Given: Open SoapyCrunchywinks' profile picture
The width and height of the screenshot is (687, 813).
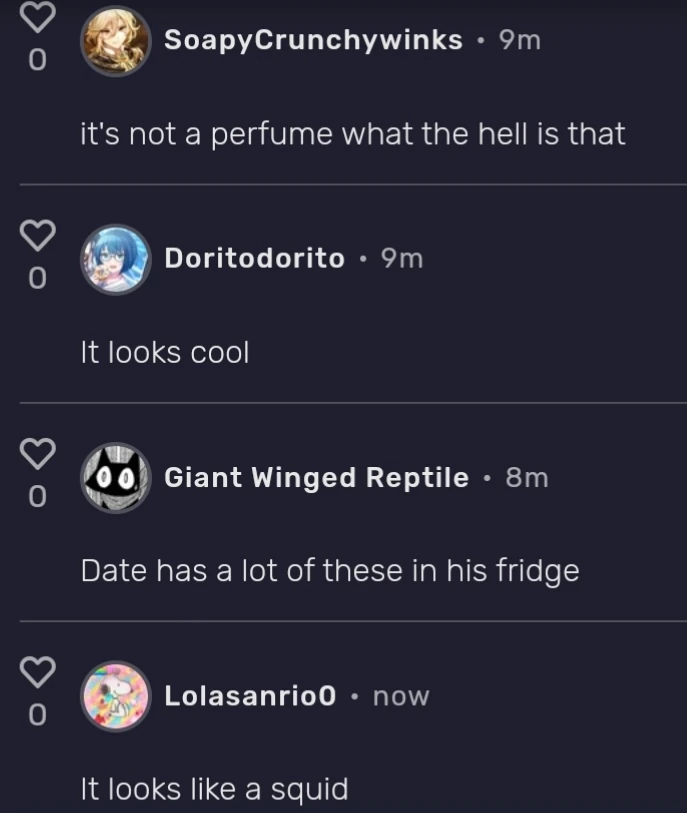Looking at the screenshot, I should (x=115, y=41).
